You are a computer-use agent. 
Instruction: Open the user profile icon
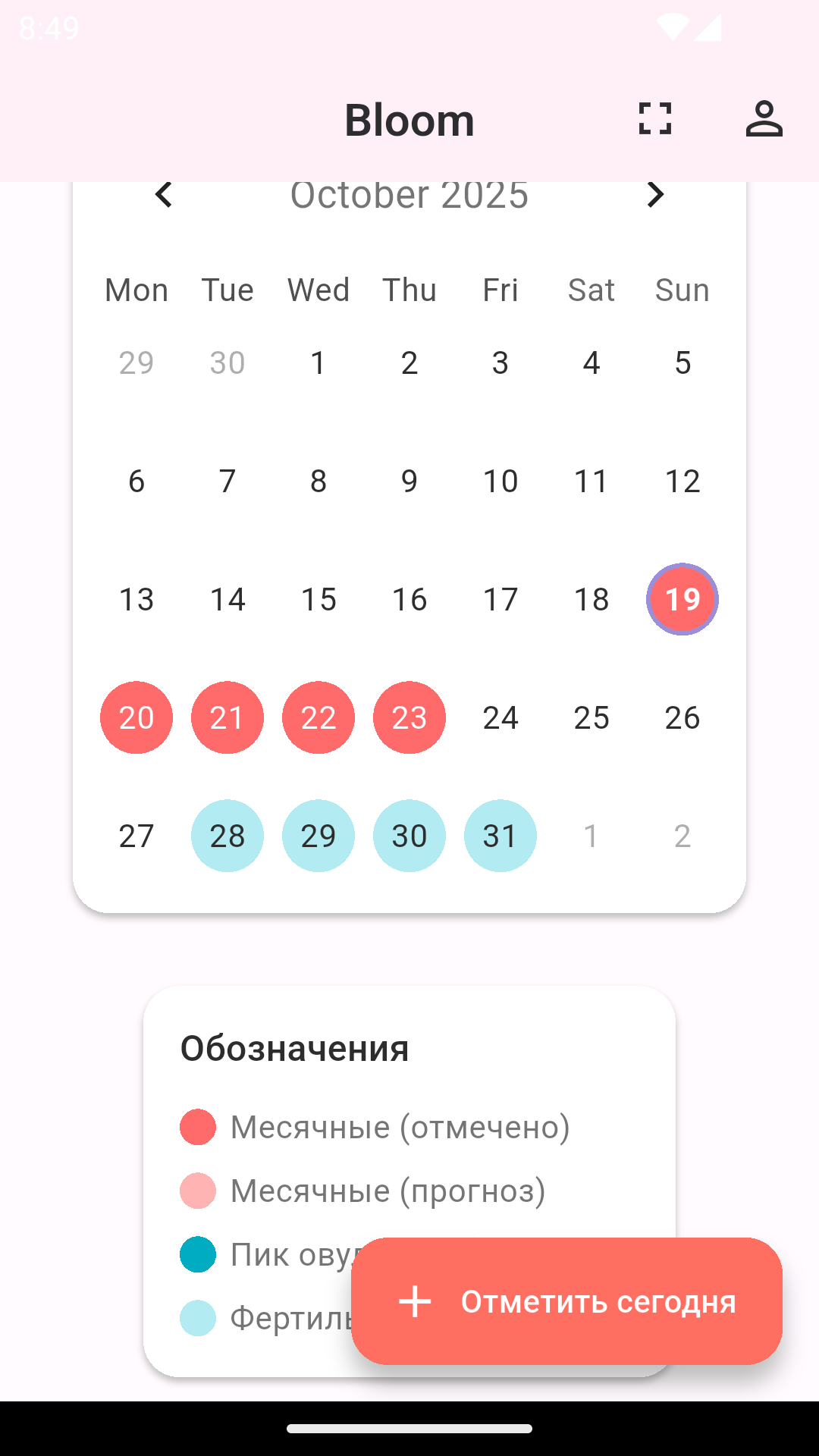point(764,119)
